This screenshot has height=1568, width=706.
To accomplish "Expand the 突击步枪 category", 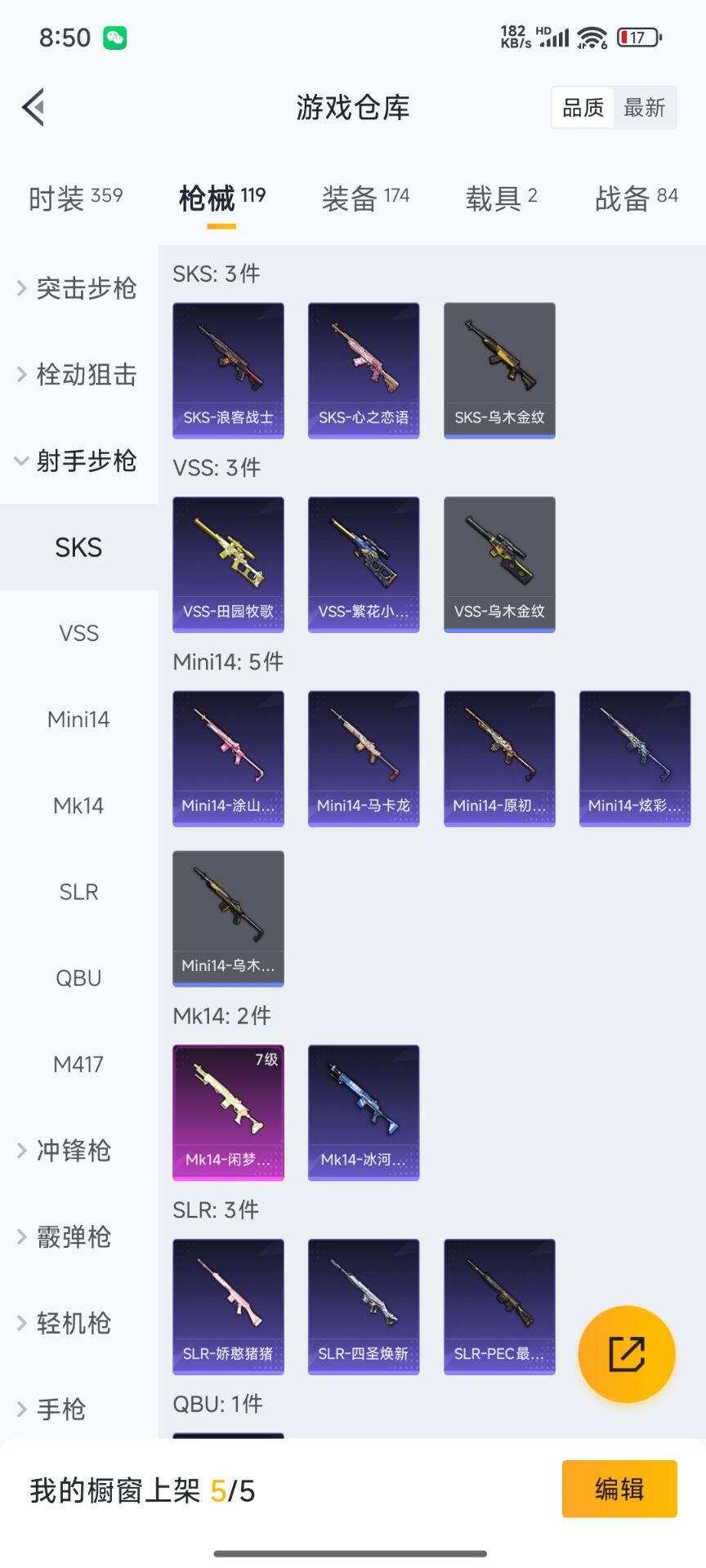I will coord(78,288).
